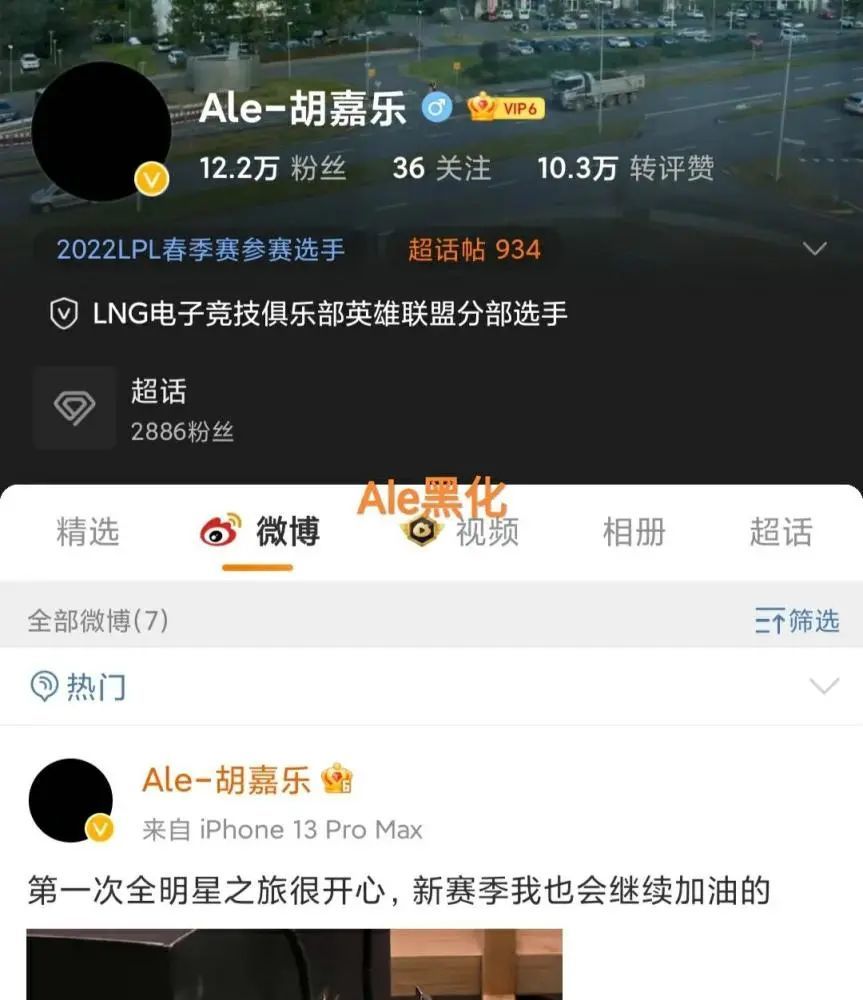View the 12.2万 粉丝 followers list
Viewport: 863px width, 1000px height.
pos(272,168)
